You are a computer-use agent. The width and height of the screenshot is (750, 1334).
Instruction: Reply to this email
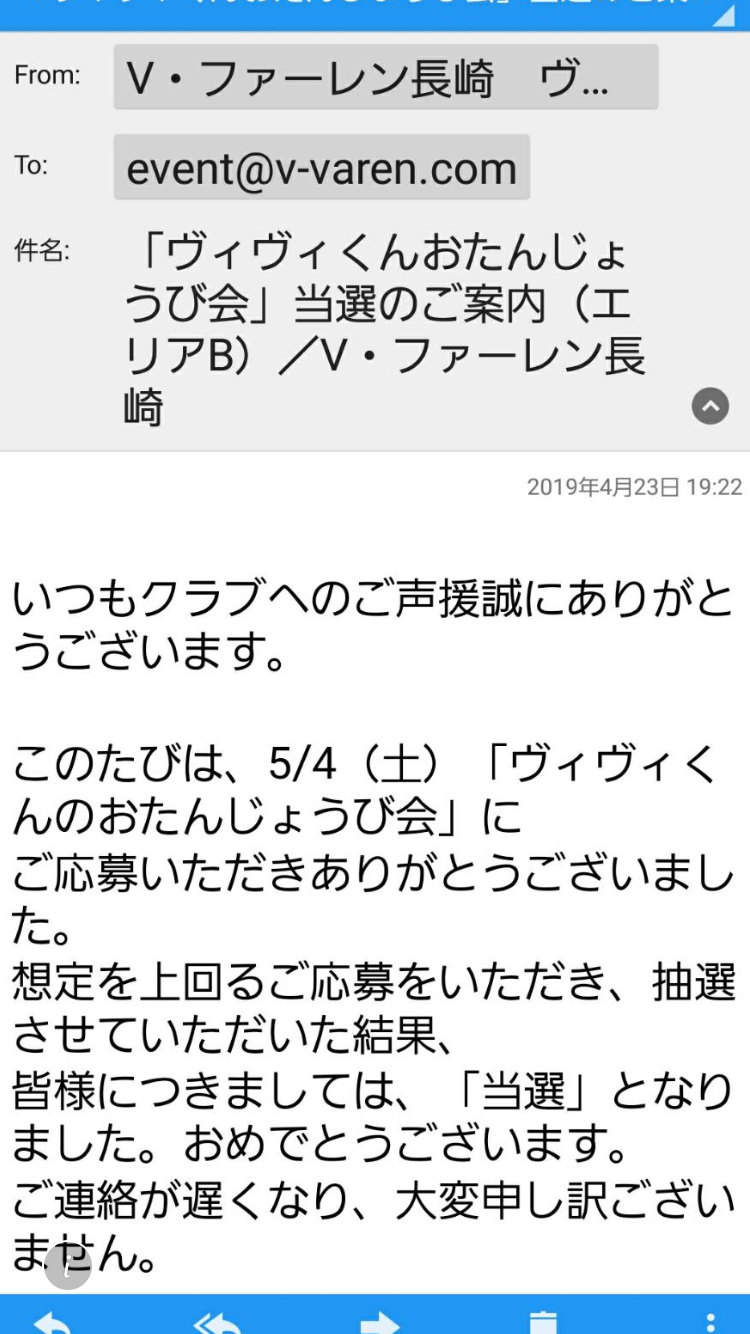(x=50, y=1320)
